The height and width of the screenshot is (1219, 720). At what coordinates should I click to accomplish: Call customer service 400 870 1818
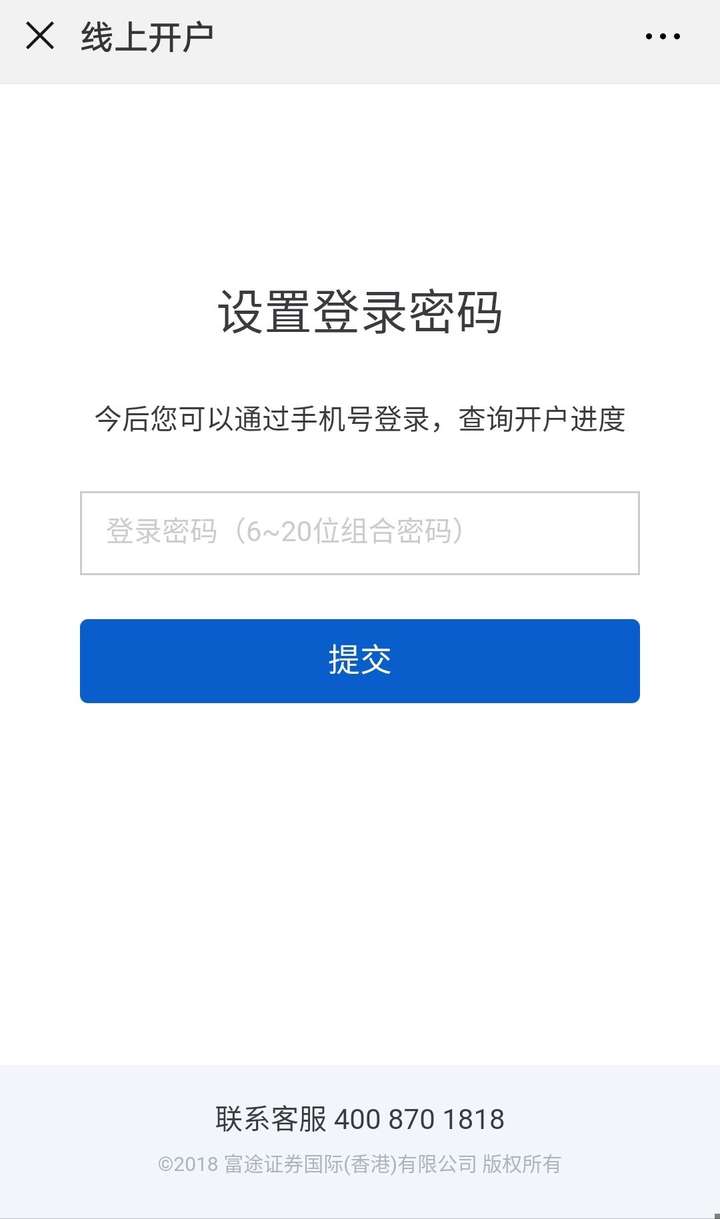pos(419,1118)
